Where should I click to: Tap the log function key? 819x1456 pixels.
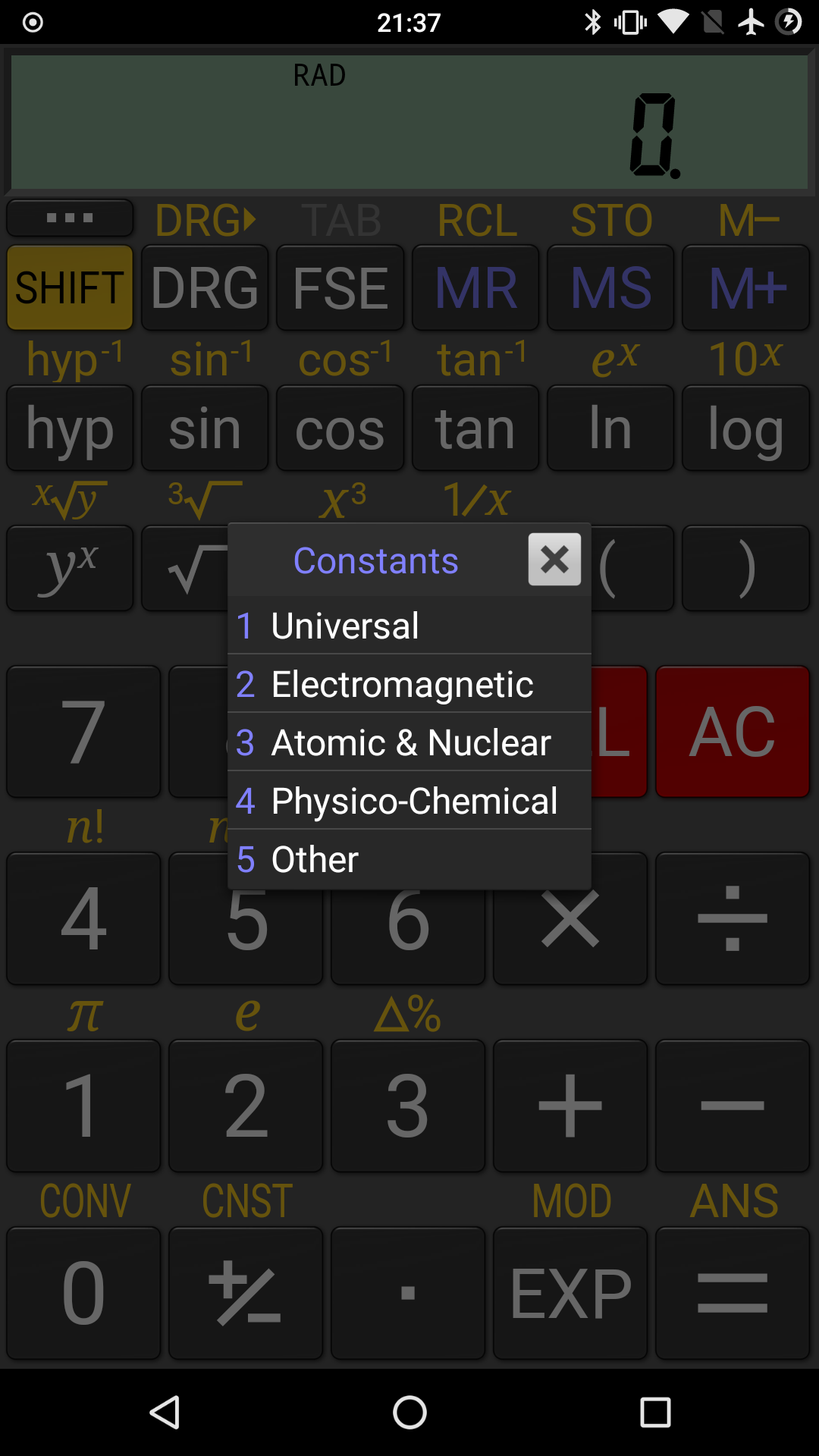746,428
